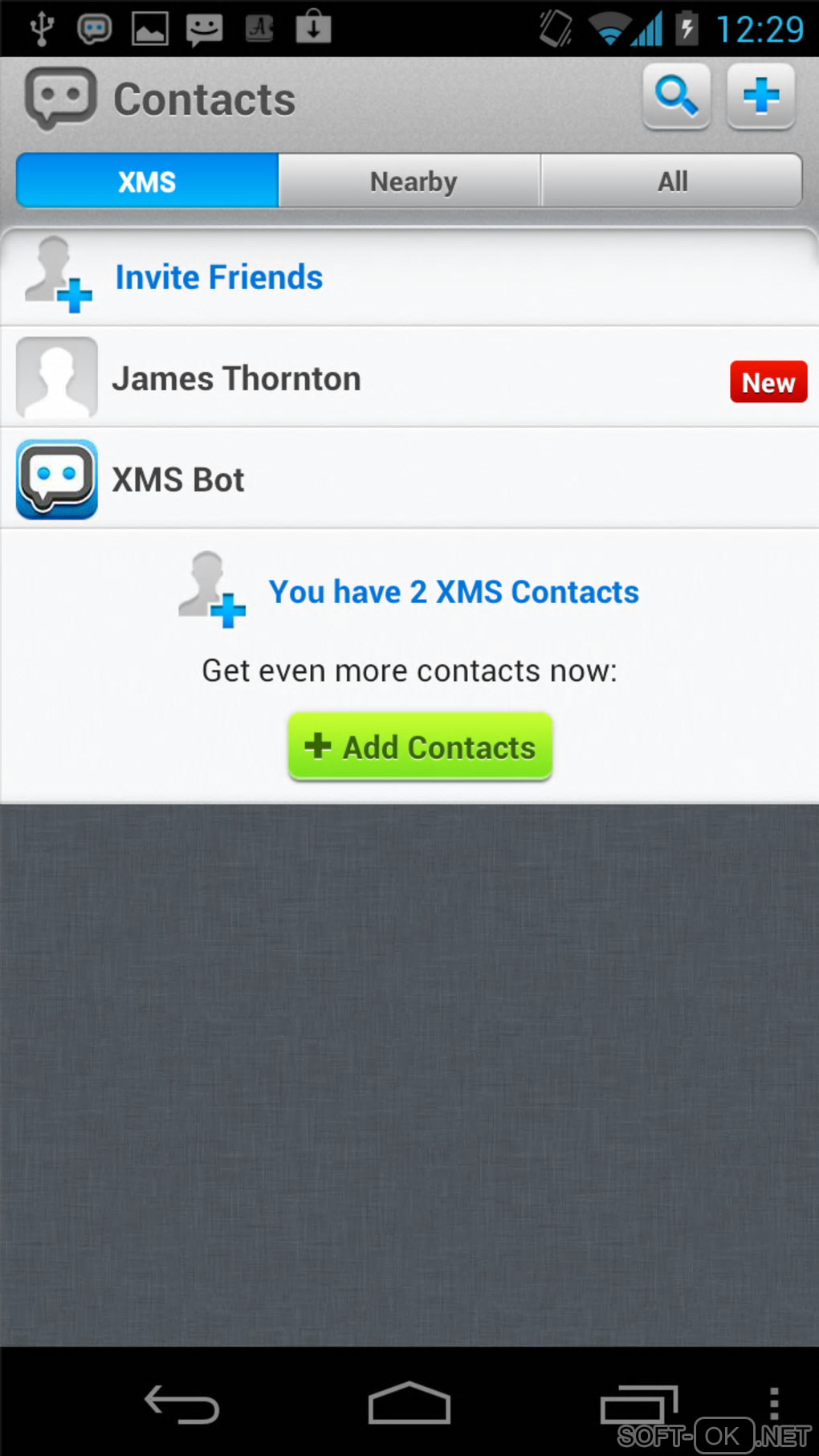Open the recent apps view
The image size is (819, 1456).
click(x=638, y=1405)
